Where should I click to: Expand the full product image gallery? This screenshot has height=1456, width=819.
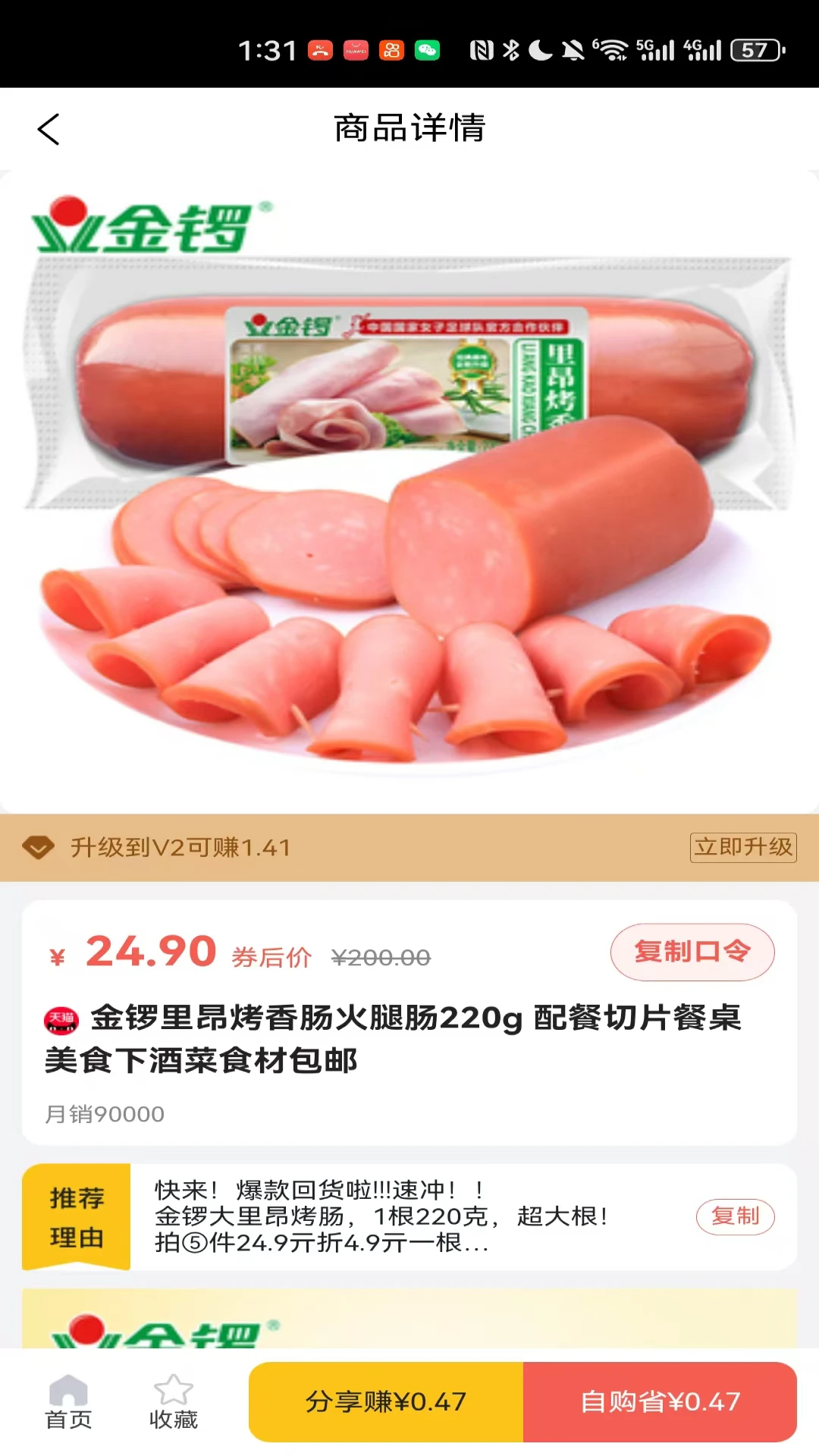tap(409, 493)
